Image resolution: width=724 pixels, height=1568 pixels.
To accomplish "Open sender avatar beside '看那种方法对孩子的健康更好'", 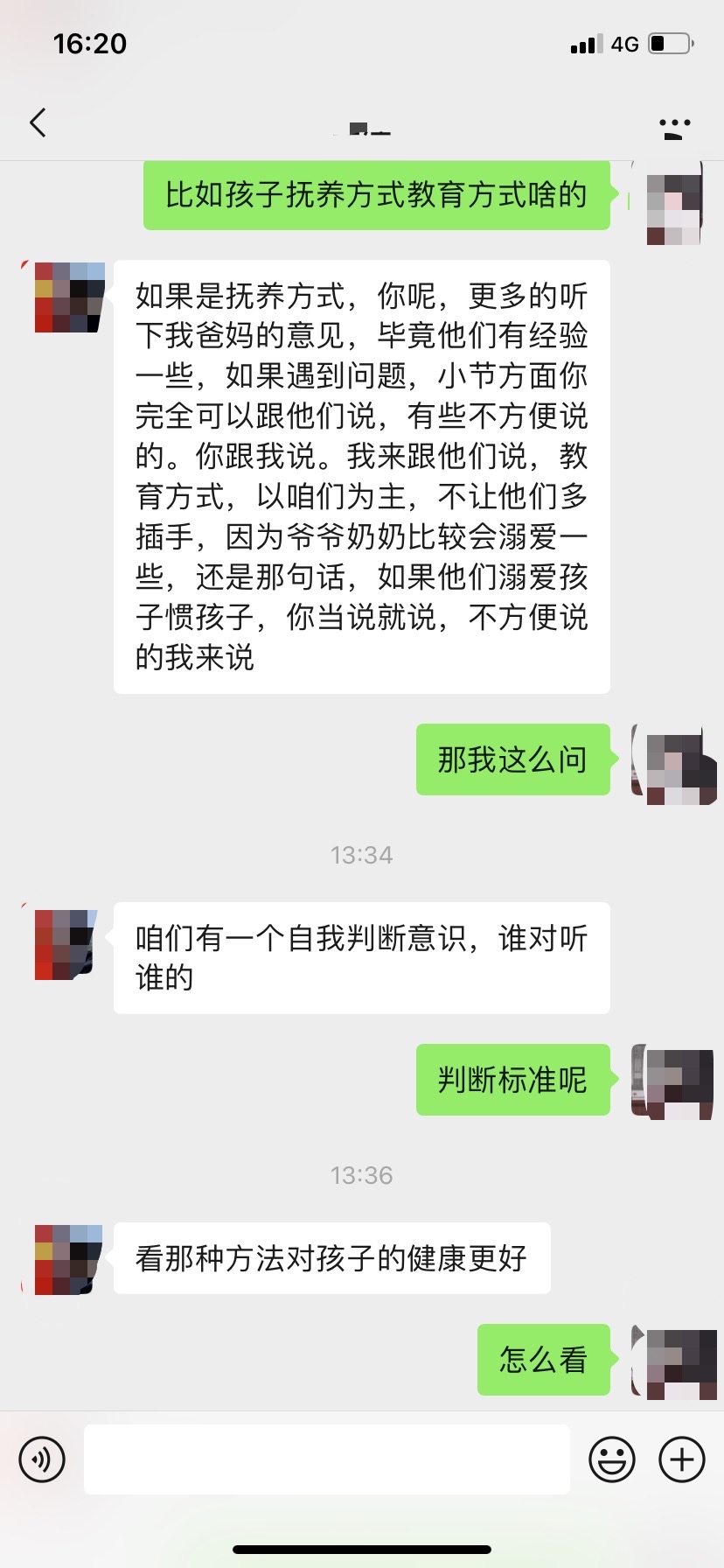I will (68, 1260).
